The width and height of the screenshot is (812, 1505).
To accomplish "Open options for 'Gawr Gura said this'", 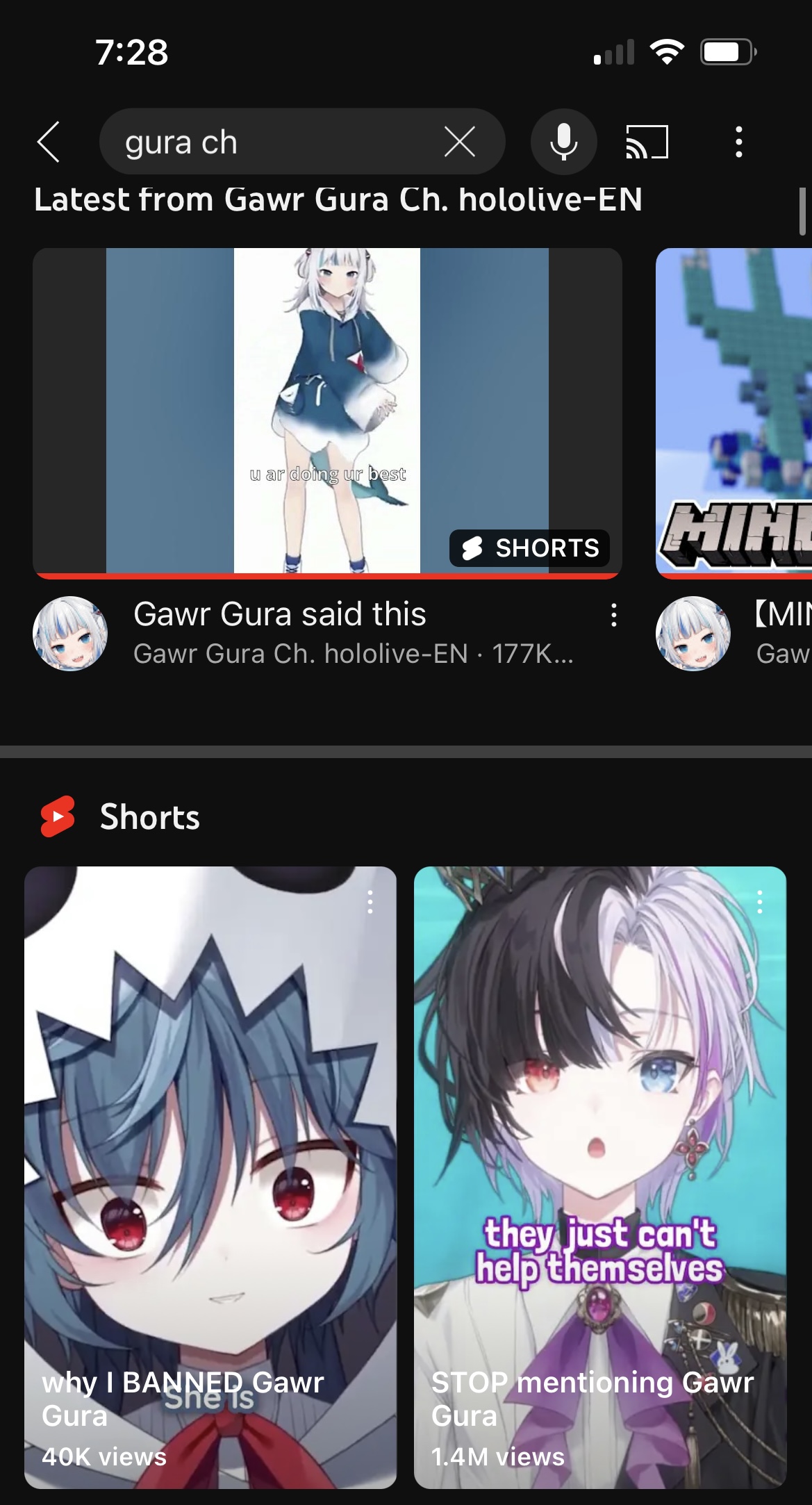I will click(x=613, y=615).
